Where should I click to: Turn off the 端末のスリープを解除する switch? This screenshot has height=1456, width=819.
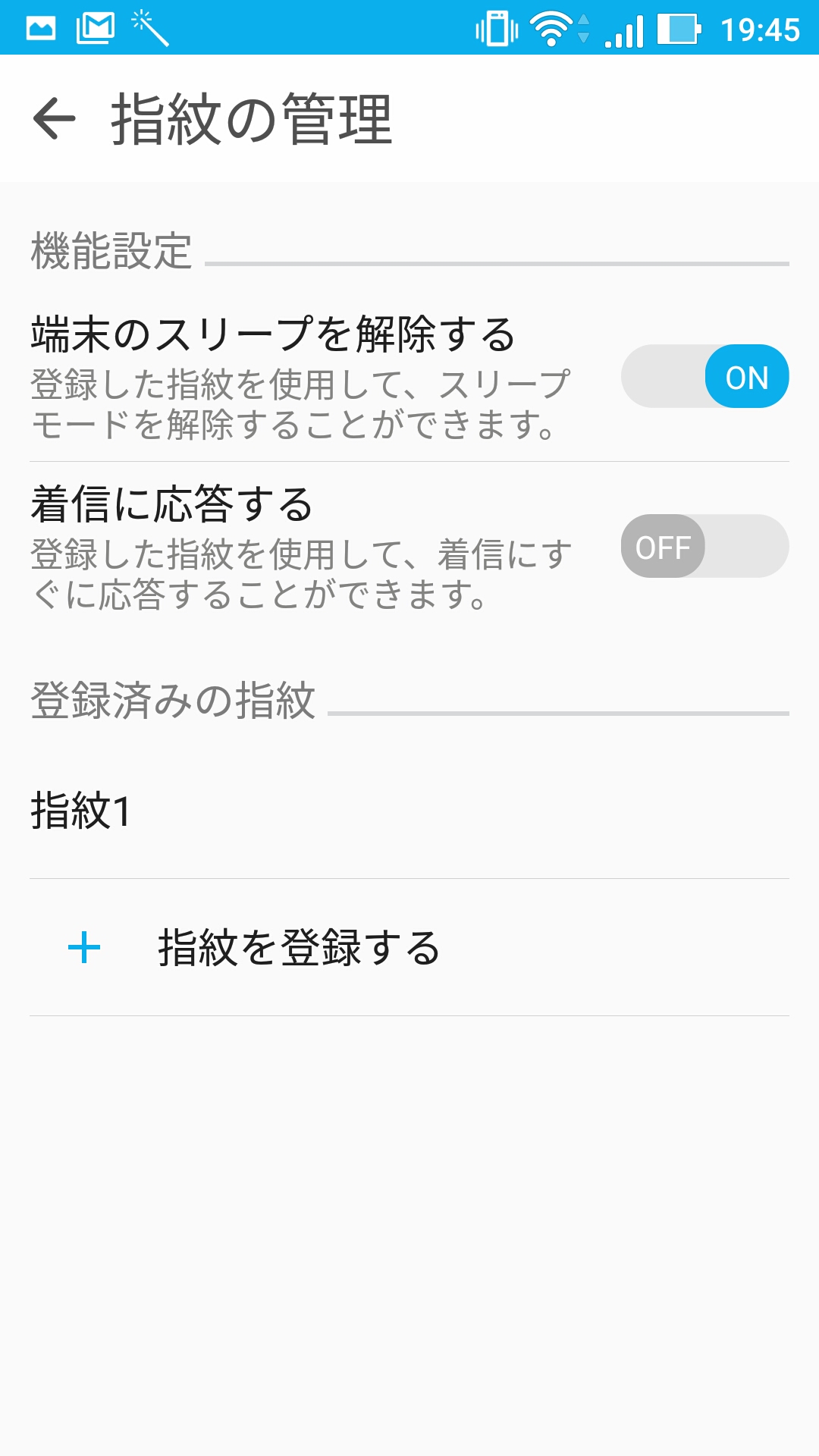click(x=704, y=376)
